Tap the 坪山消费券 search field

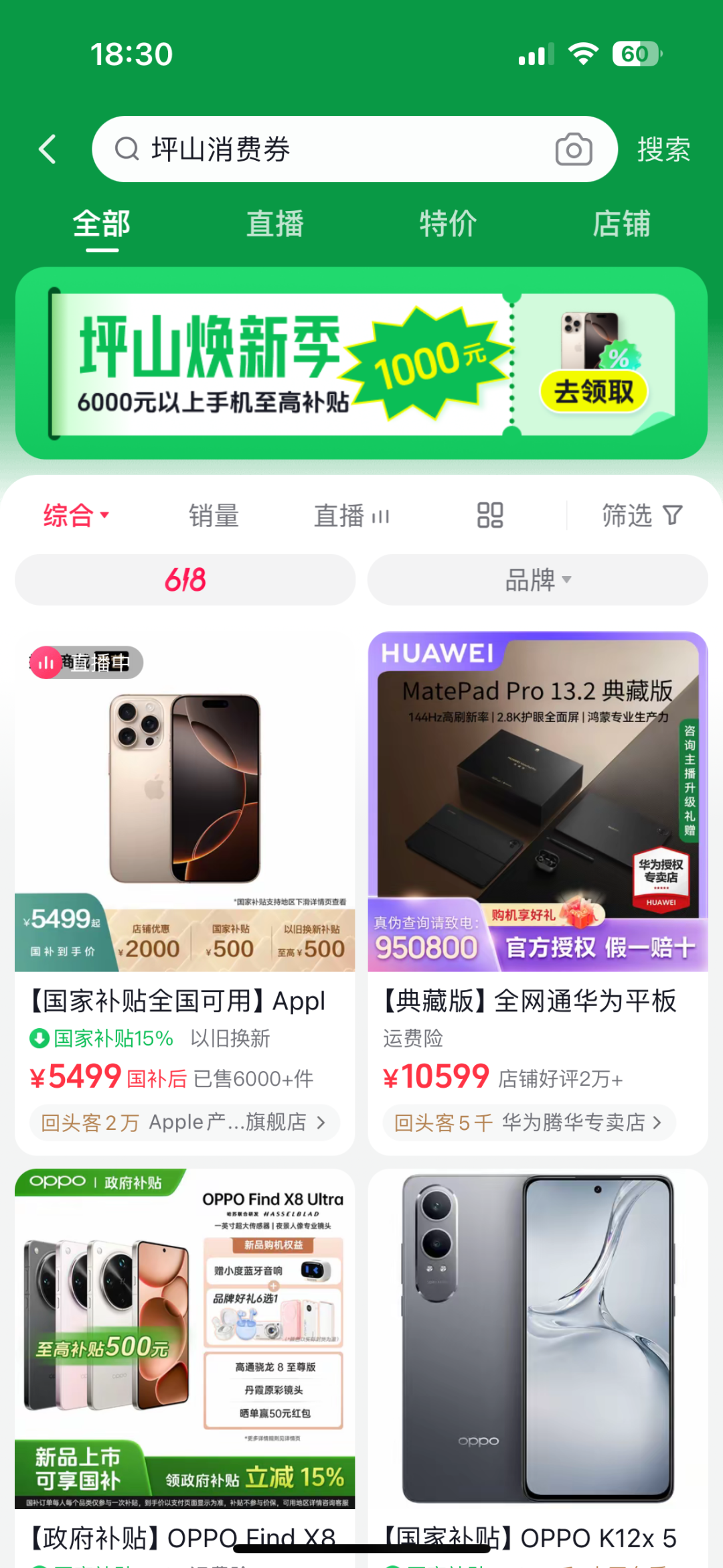tap(335, 149)
